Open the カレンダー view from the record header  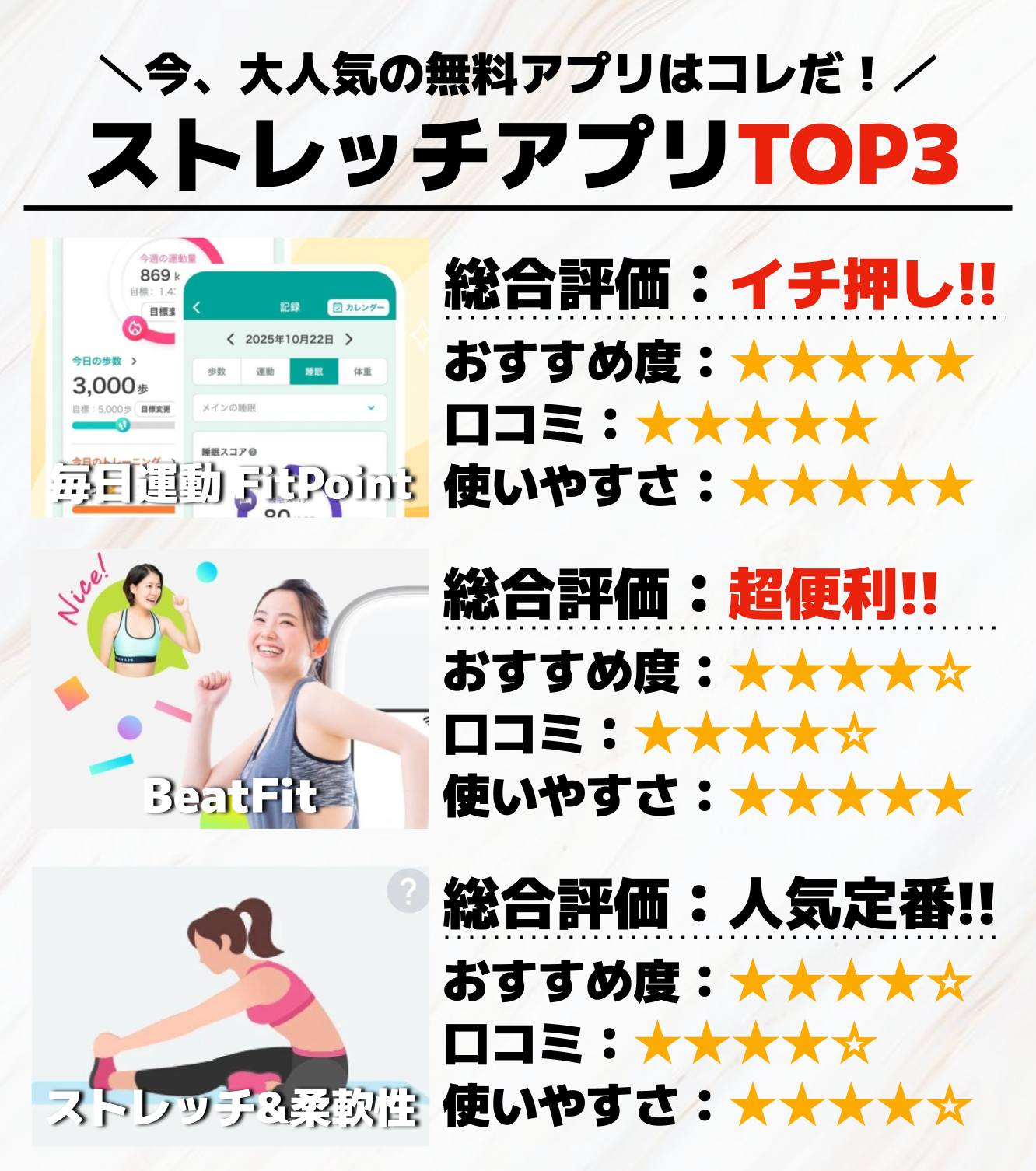[358, 308]
